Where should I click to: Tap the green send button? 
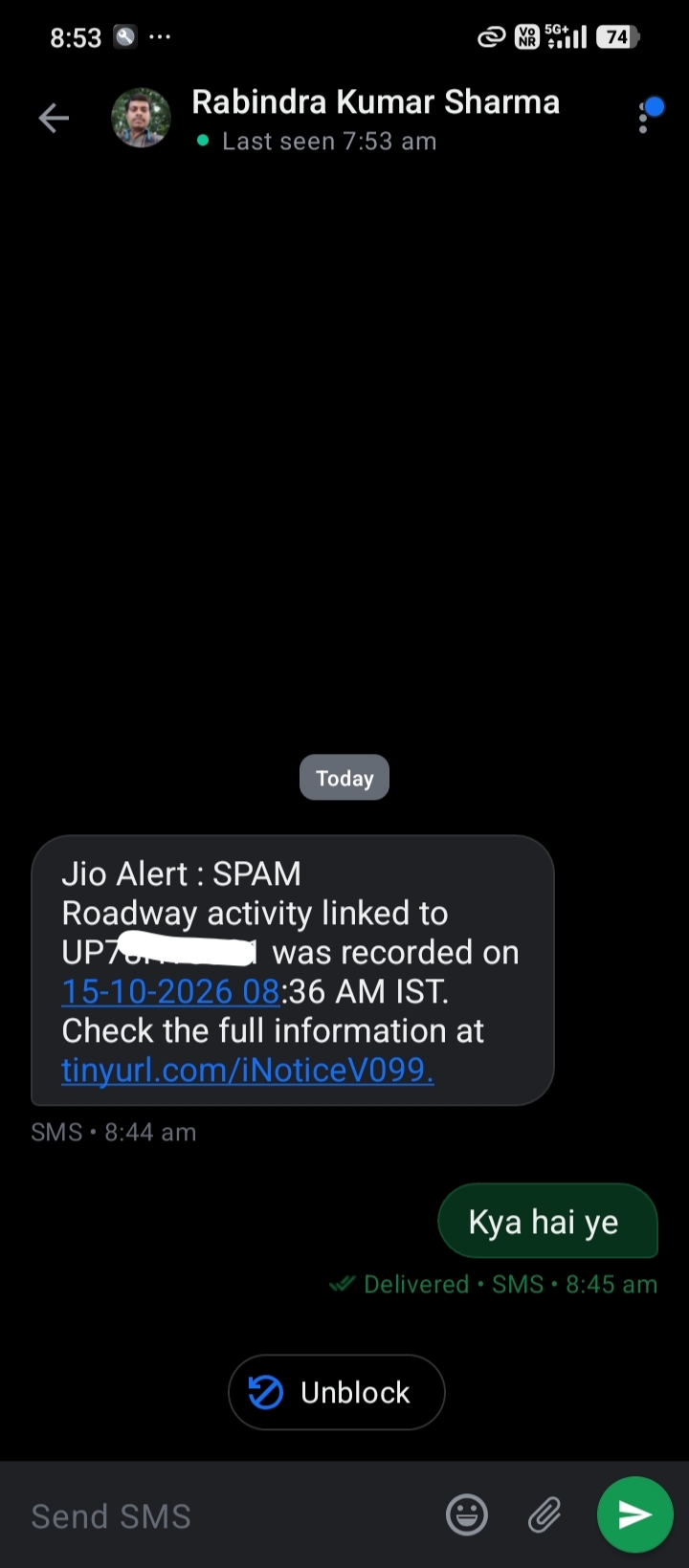pos(635,1514)
